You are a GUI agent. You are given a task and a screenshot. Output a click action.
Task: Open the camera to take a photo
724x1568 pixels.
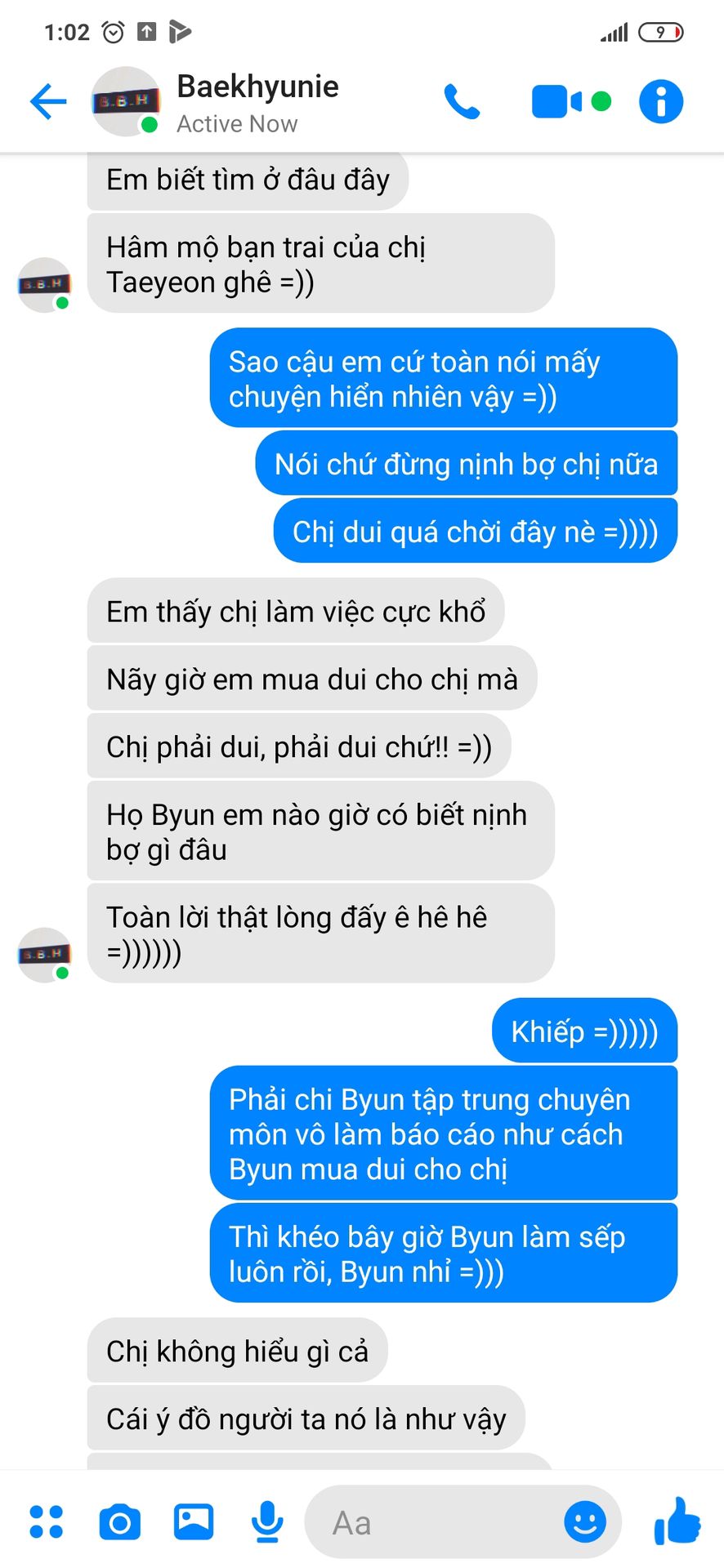point(119,1522)
